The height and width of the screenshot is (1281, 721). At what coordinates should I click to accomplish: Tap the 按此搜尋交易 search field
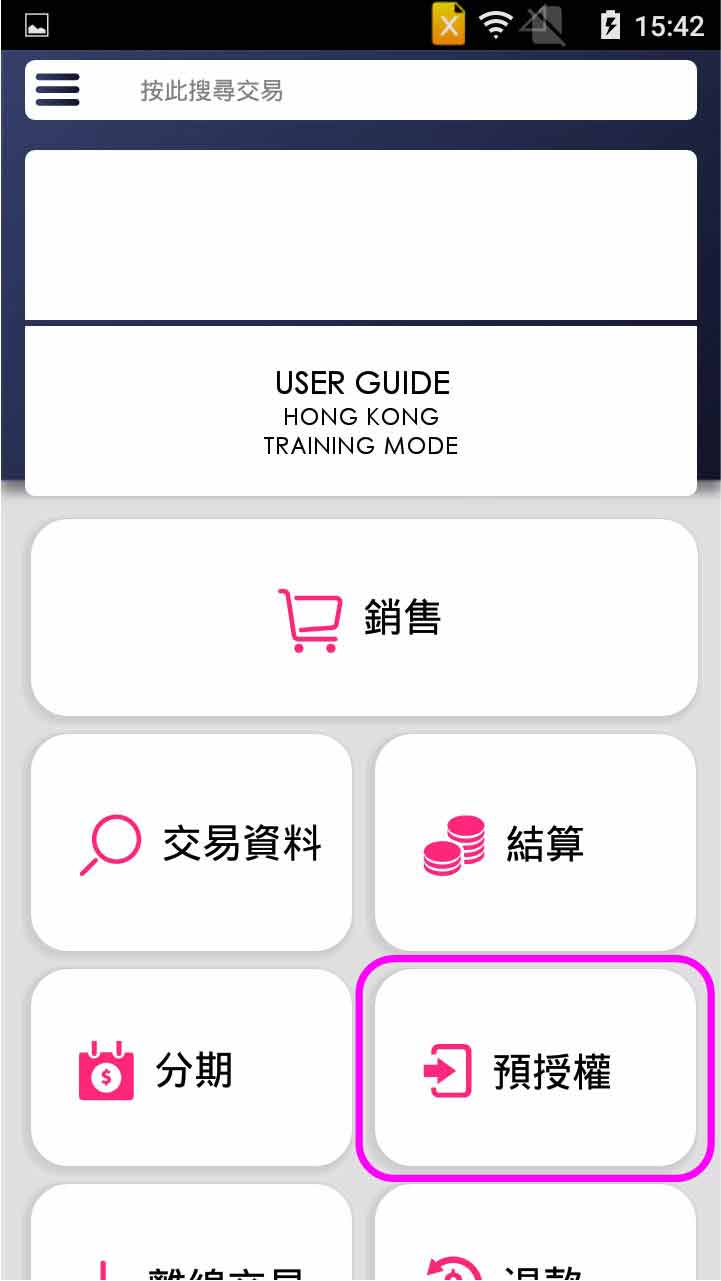click(x=400, y=91)
